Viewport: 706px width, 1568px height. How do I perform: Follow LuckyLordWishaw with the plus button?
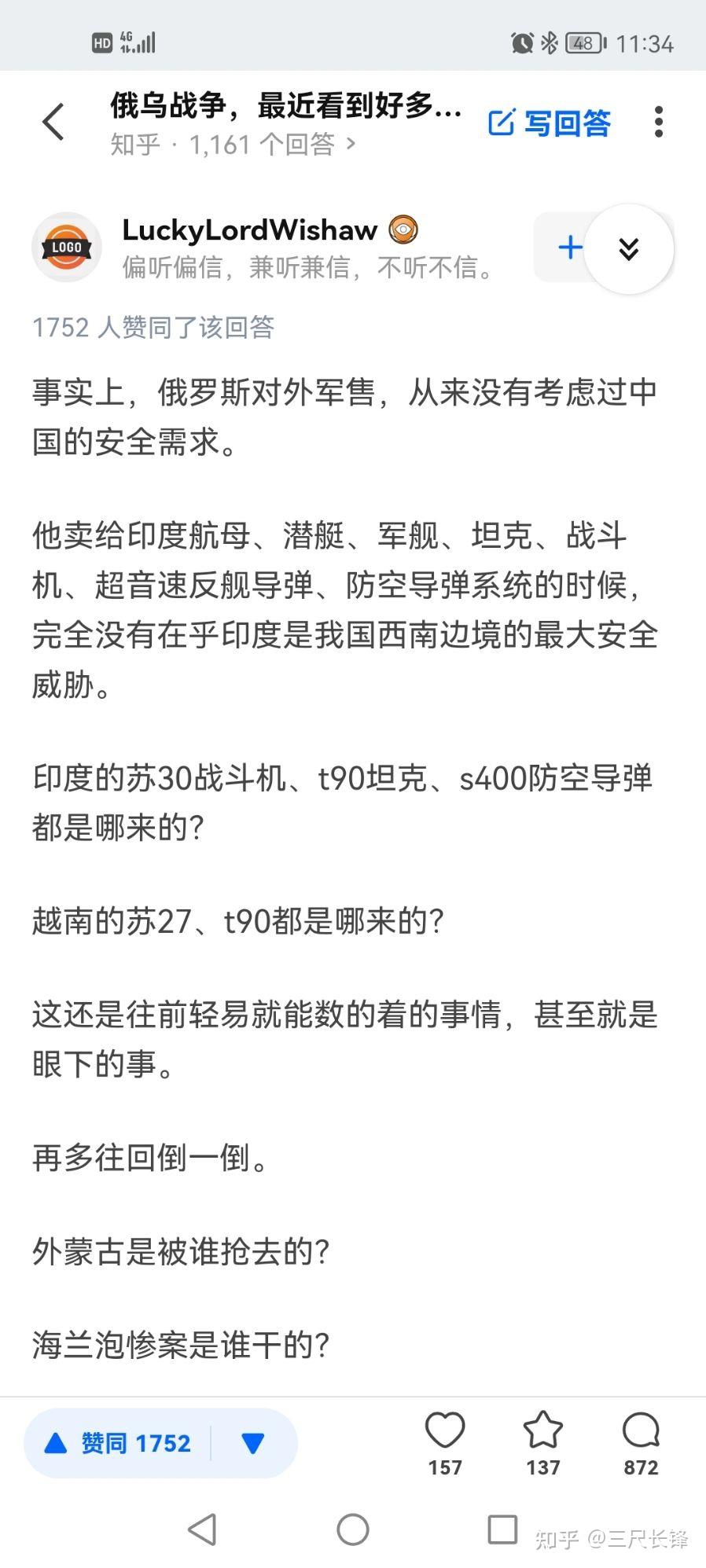click(x=570, y=248)
